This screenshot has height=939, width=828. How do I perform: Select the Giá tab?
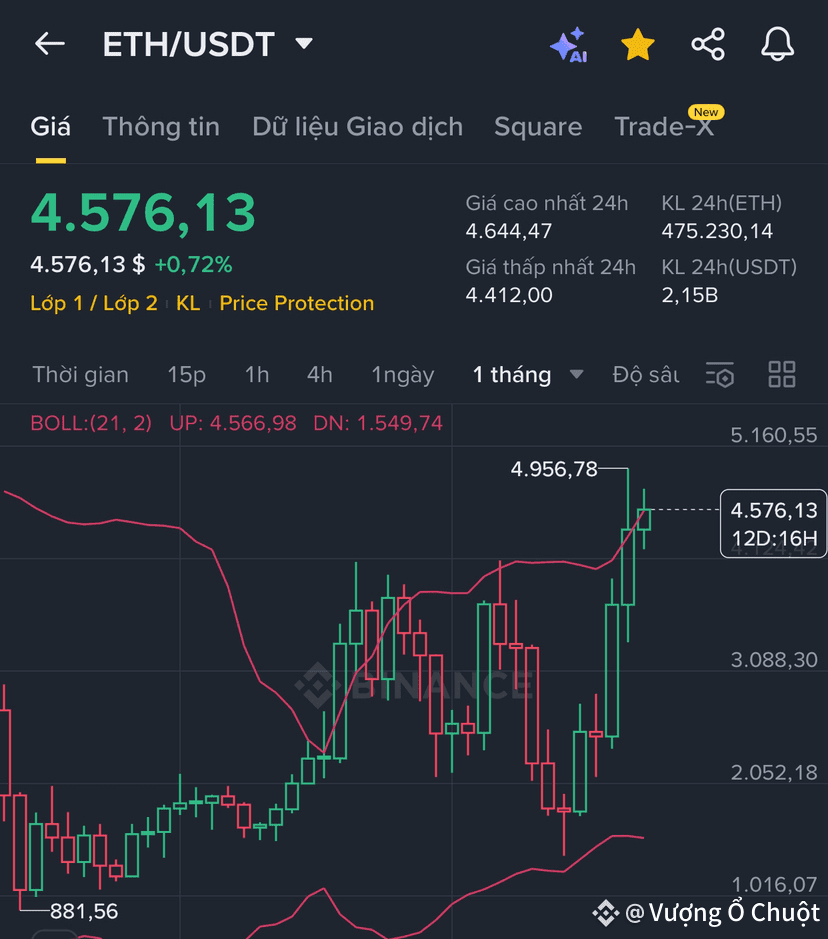pos(50,127)
